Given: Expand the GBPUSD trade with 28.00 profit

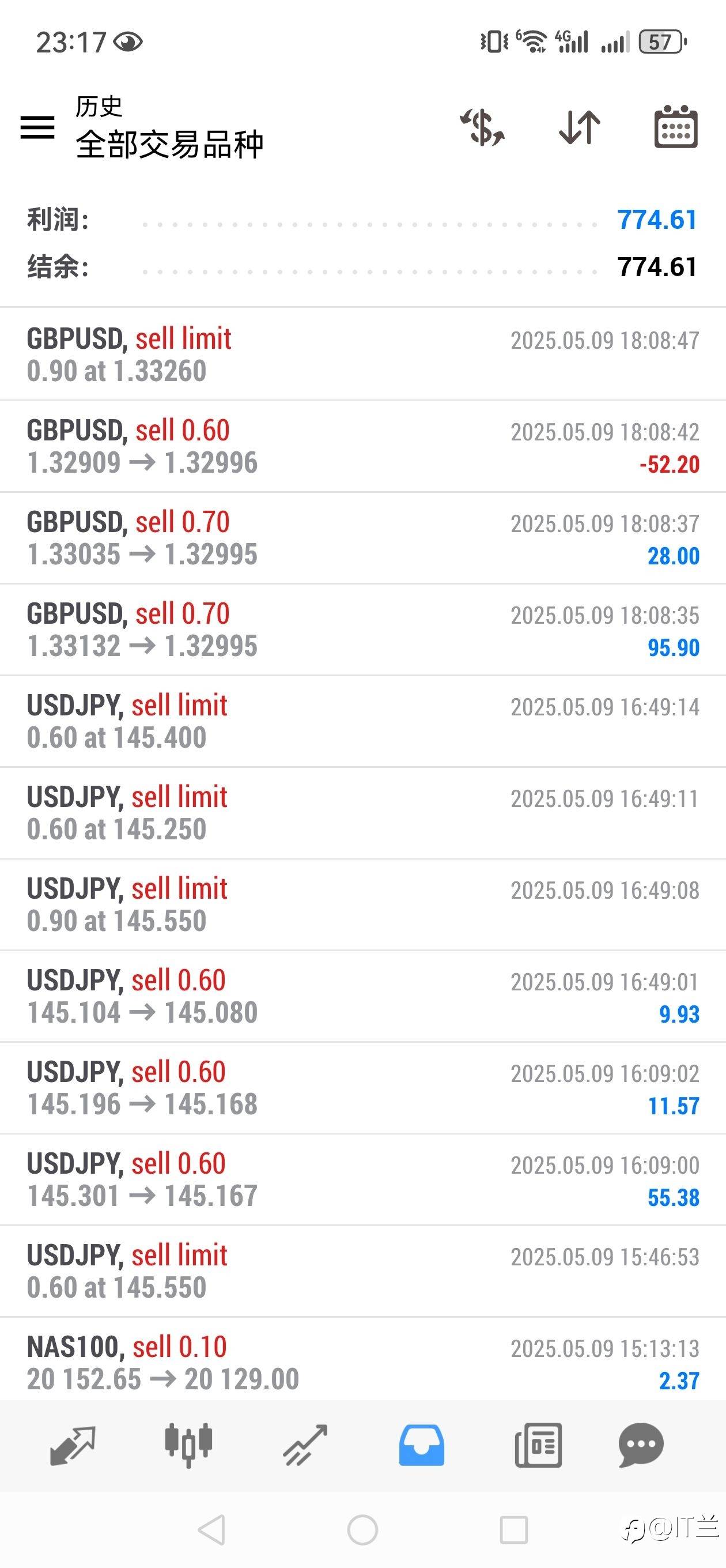Looking at the screenshot, I should [x=362, y=538].
